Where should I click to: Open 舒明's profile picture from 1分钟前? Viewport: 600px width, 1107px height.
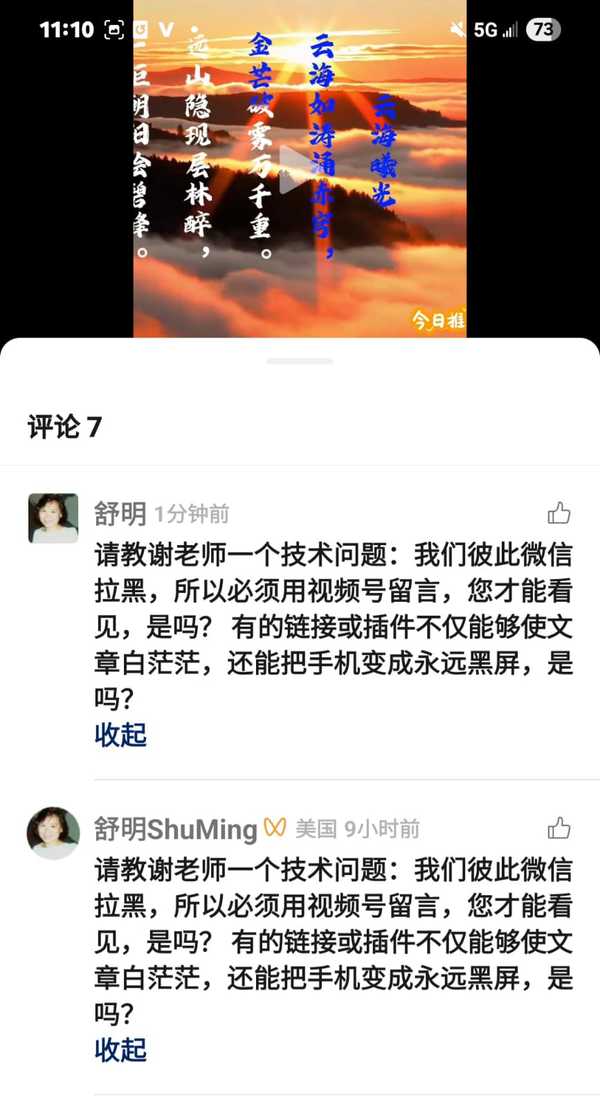[54, 518]
